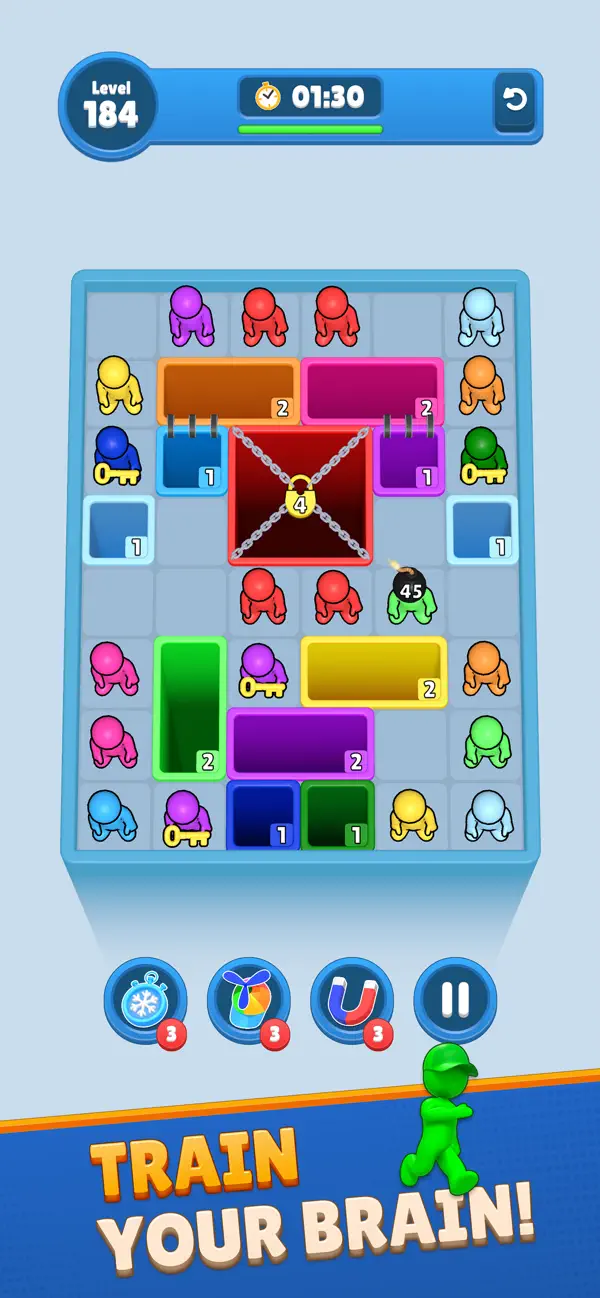Viewport: 600px width, 1298px height.
Task: Use the magnet booster
Action: [x=352, y=999]
